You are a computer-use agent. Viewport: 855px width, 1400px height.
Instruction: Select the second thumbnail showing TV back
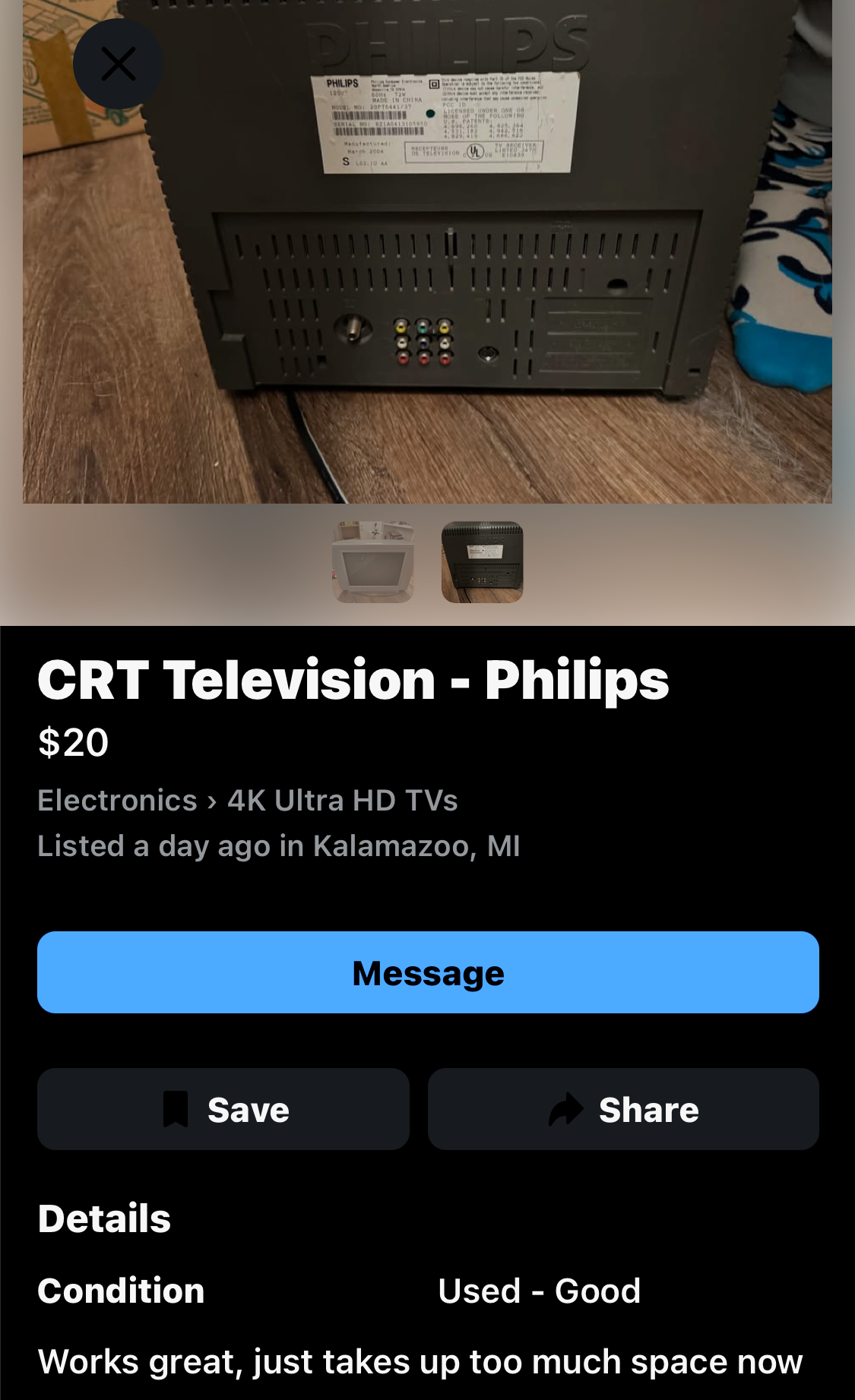(482, 562)
